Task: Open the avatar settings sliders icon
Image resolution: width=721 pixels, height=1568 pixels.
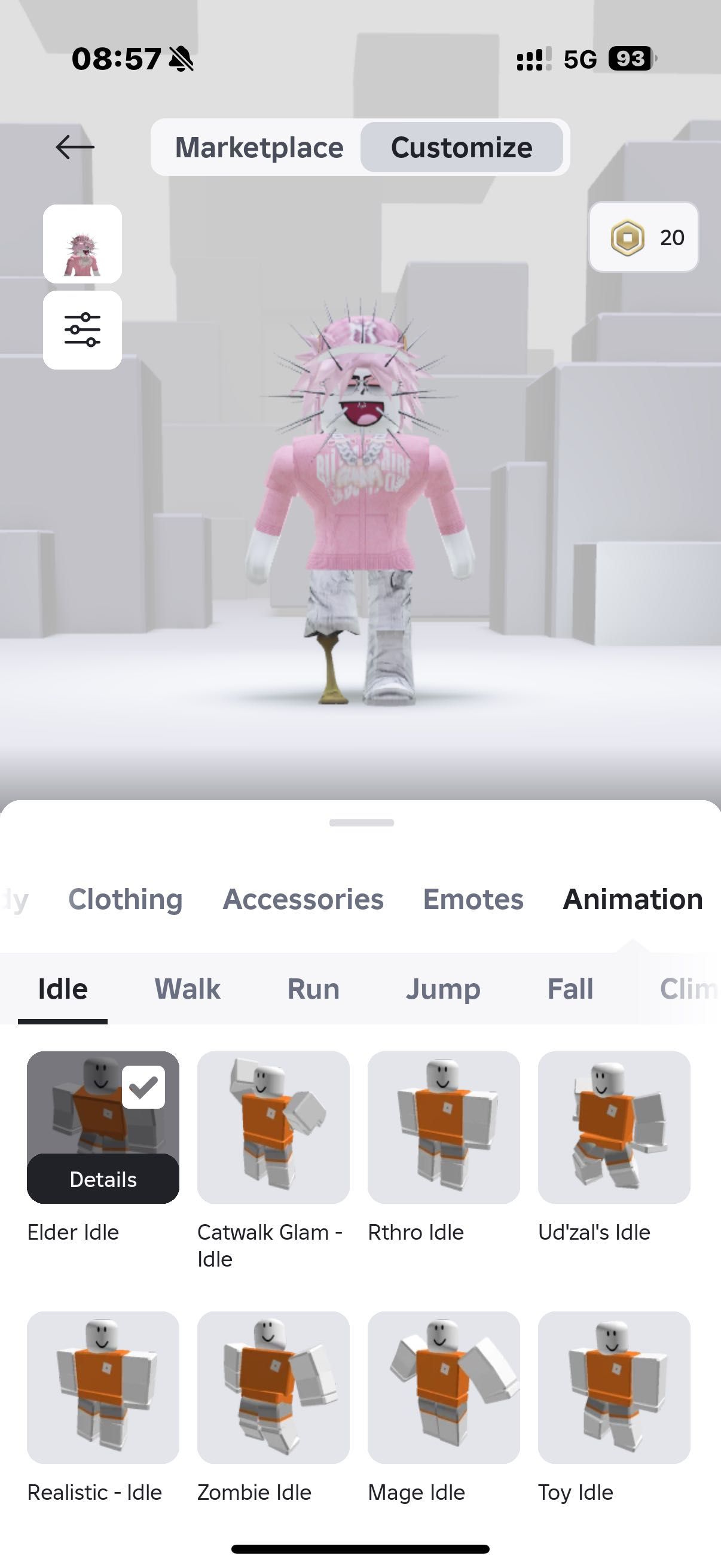Action: click(82, 330)
